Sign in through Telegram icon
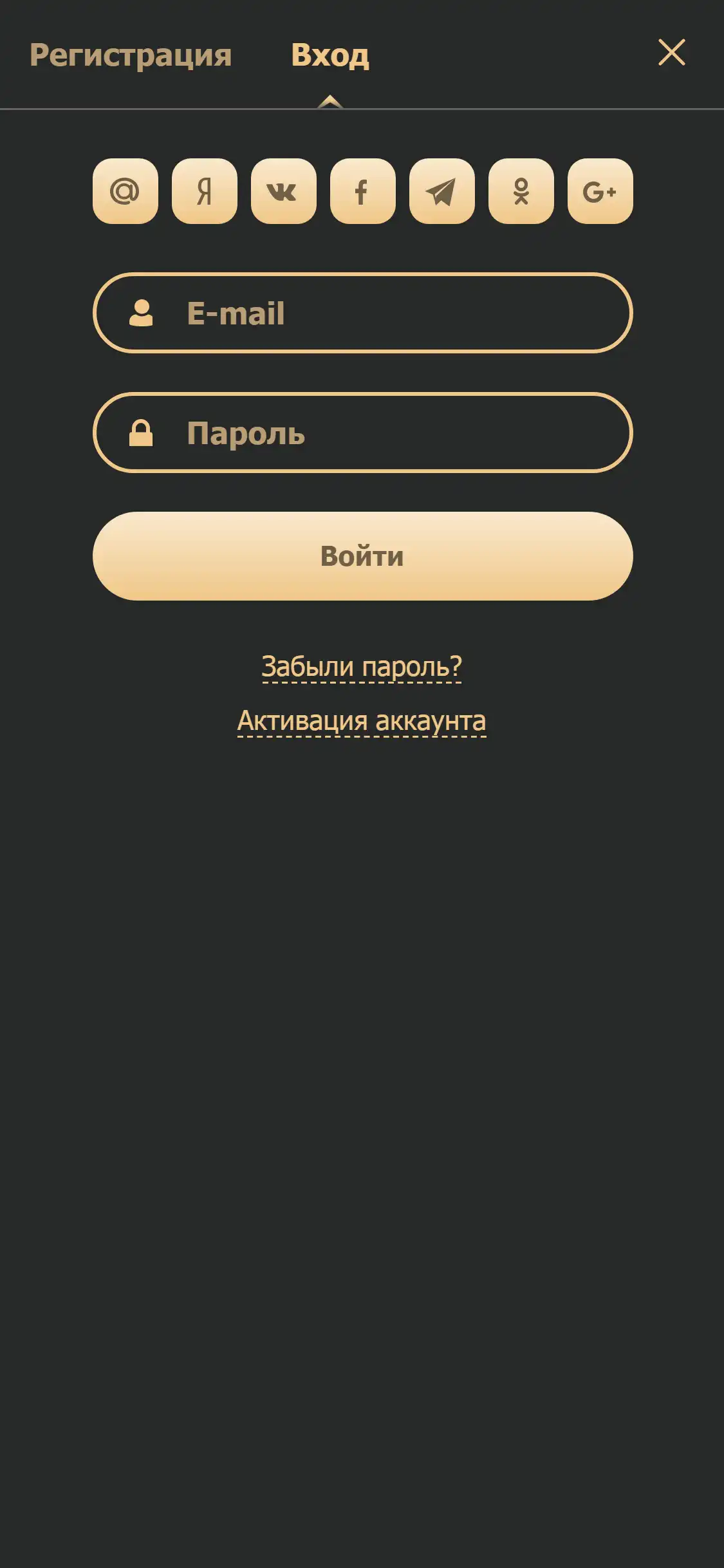 click(x=442, y=191)
